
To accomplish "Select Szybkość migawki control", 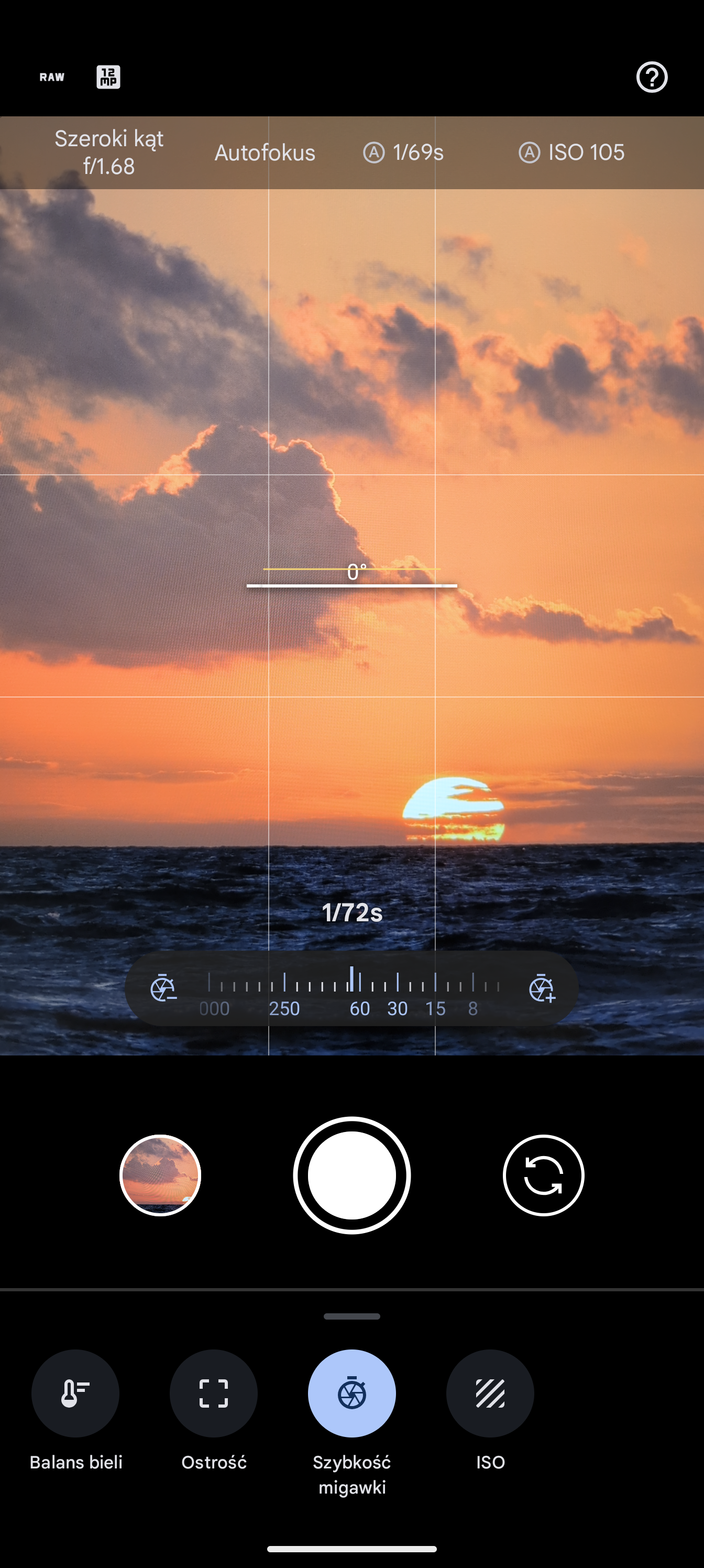I will coord(351,1393).
